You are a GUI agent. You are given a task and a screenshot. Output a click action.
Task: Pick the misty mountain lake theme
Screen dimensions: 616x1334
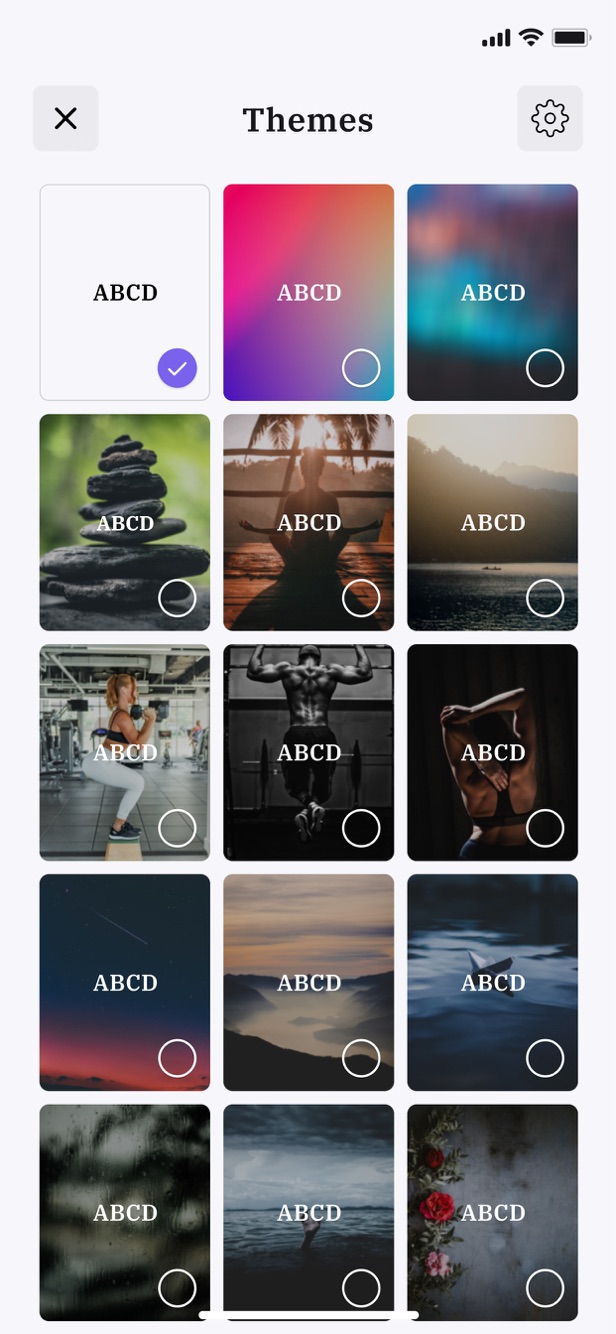(493, 522)
